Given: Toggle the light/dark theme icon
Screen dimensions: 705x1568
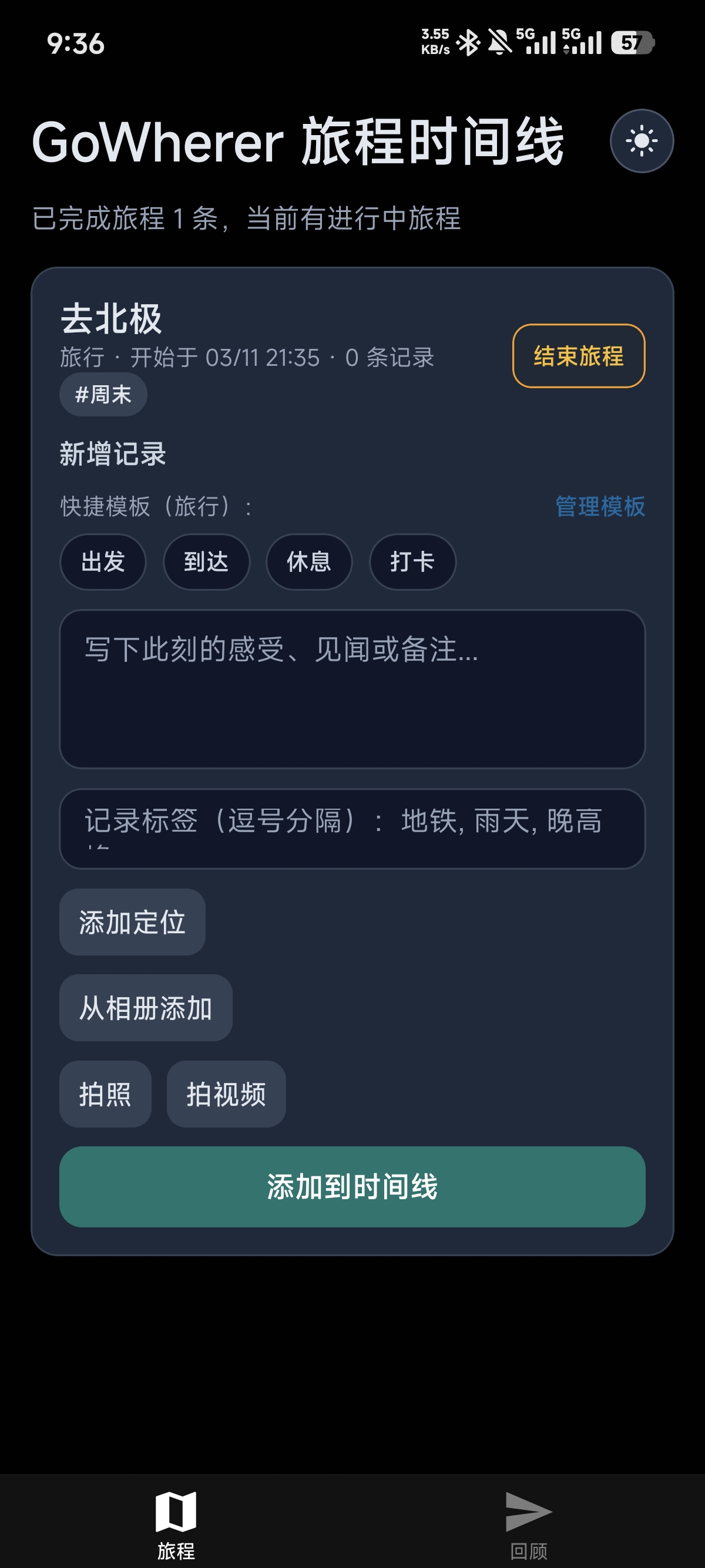Looking at the screenshot, I should coord(641,141).
